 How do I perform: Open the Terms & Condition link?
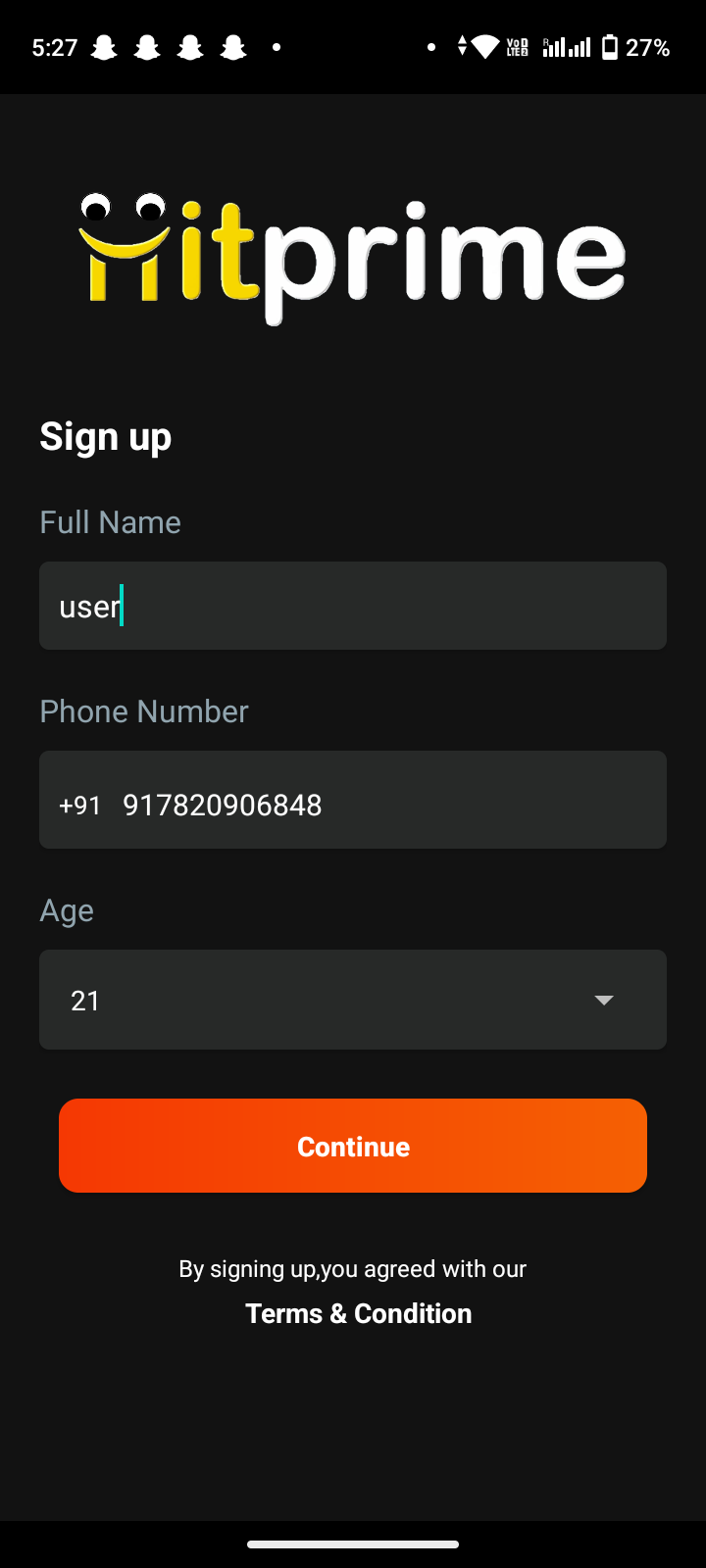tap(359, 1313)
